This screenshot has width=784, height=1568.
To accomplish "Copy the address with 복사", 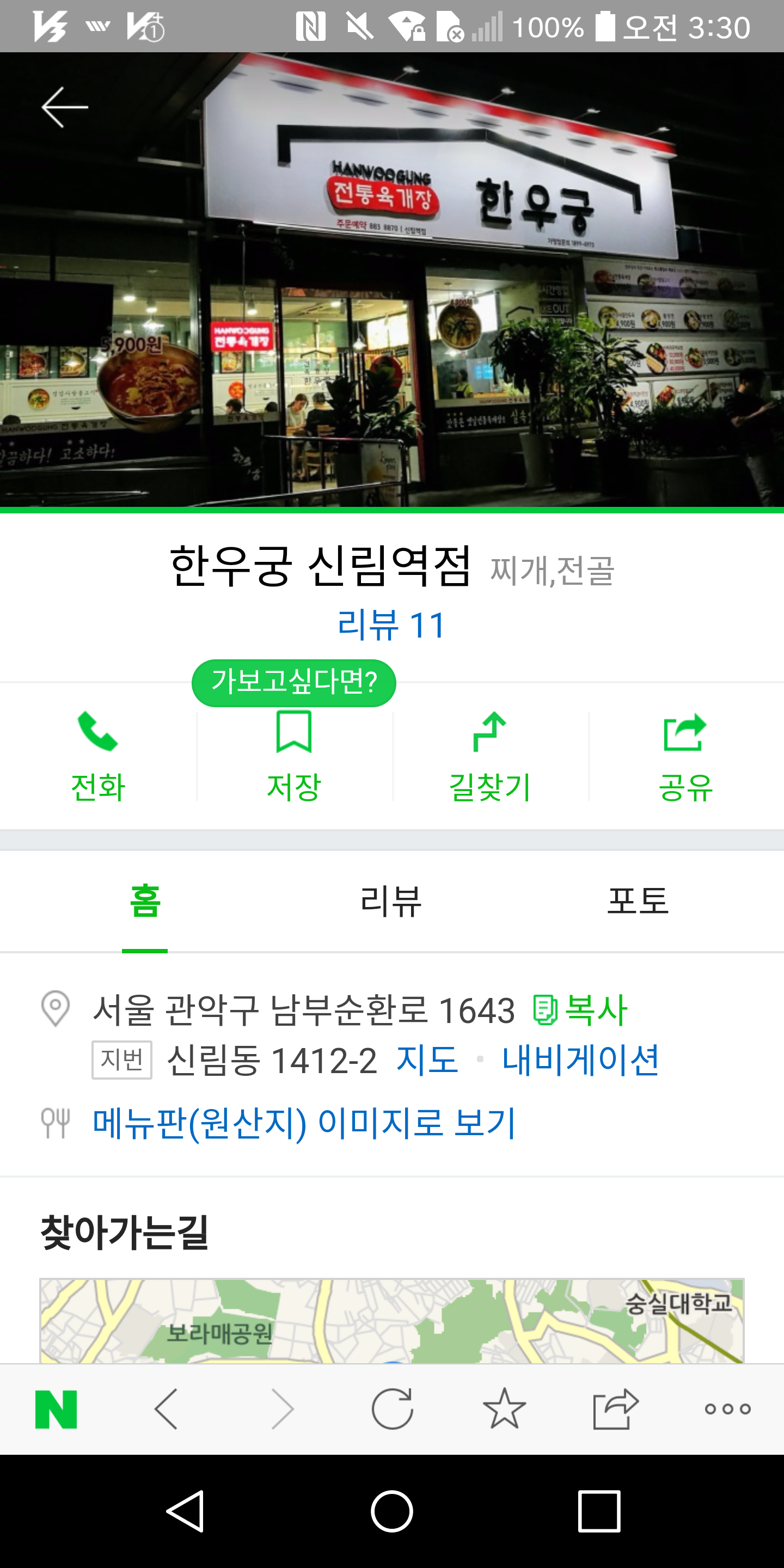I will tap(580, 1010).
